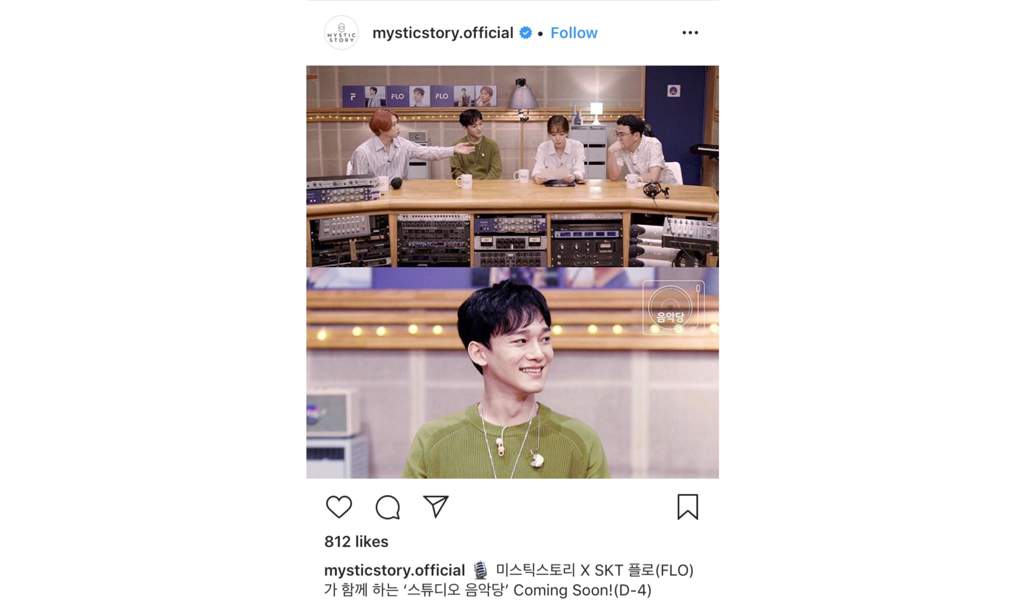
Task: Tap the mysticstory.official username in the caption
Action: pos(394,570)
